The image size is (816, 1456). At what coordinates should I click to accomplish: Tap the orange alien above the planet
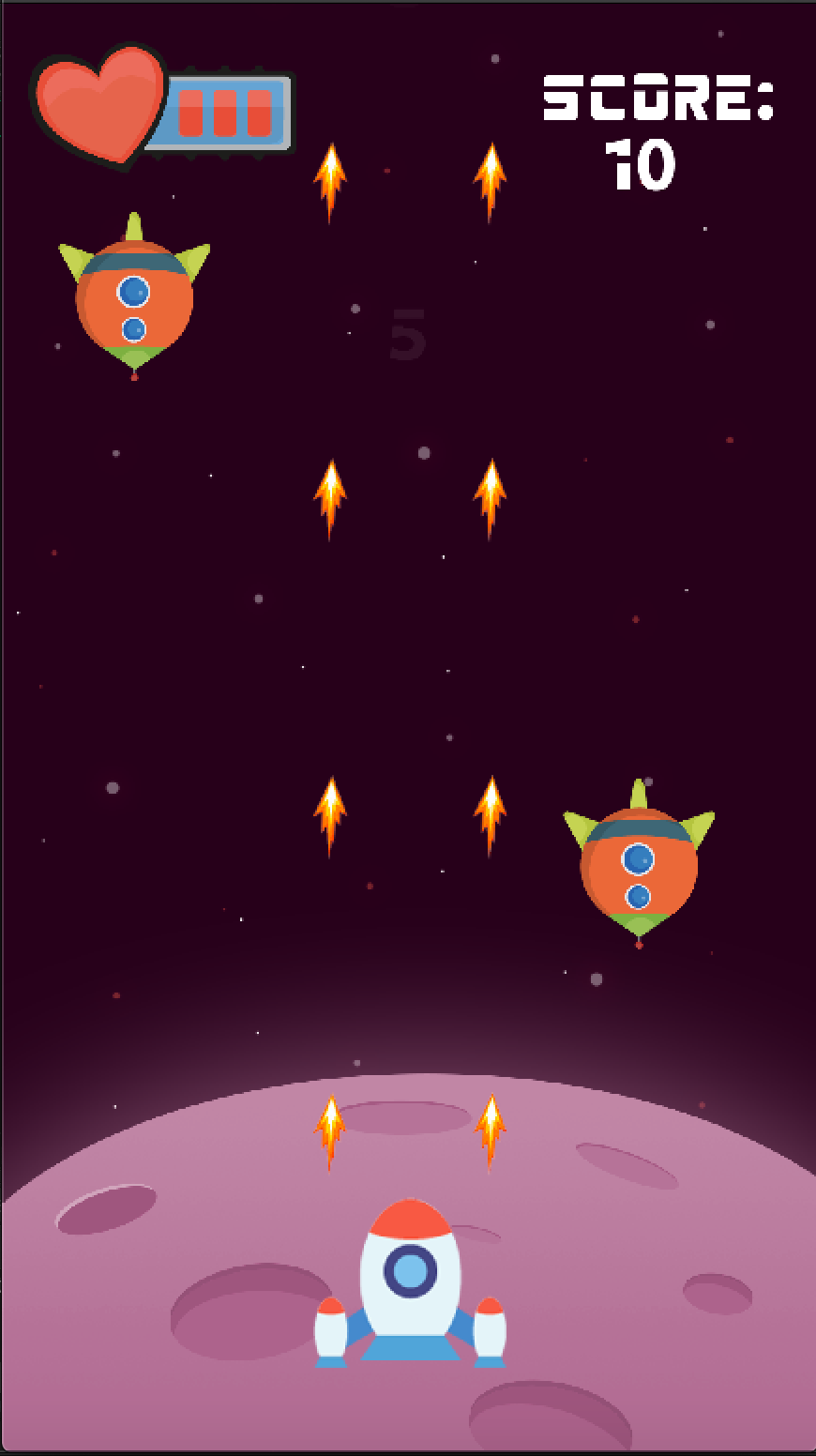(639, 867)
